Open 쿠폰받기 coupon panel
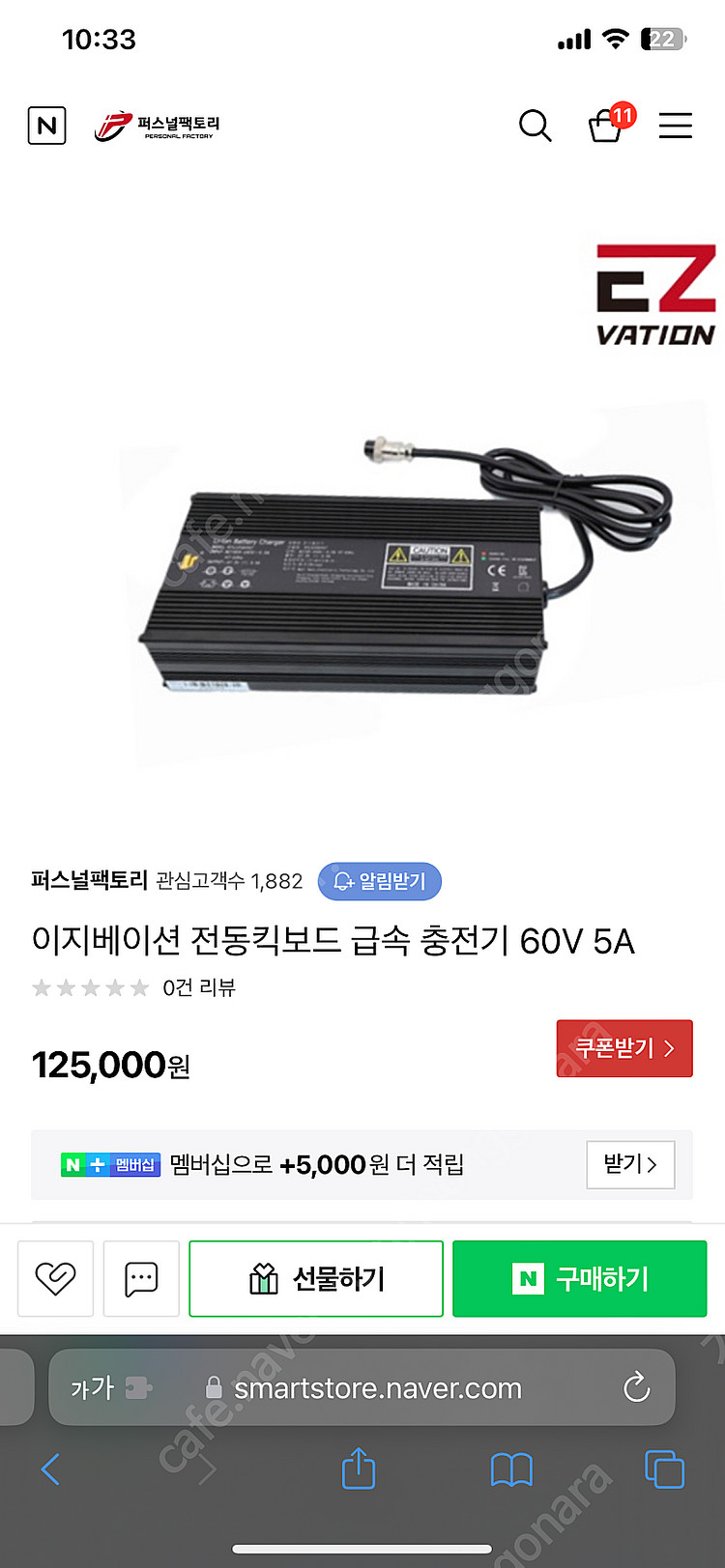This screenshot has height=1568, width=725. coord(624,1048)
